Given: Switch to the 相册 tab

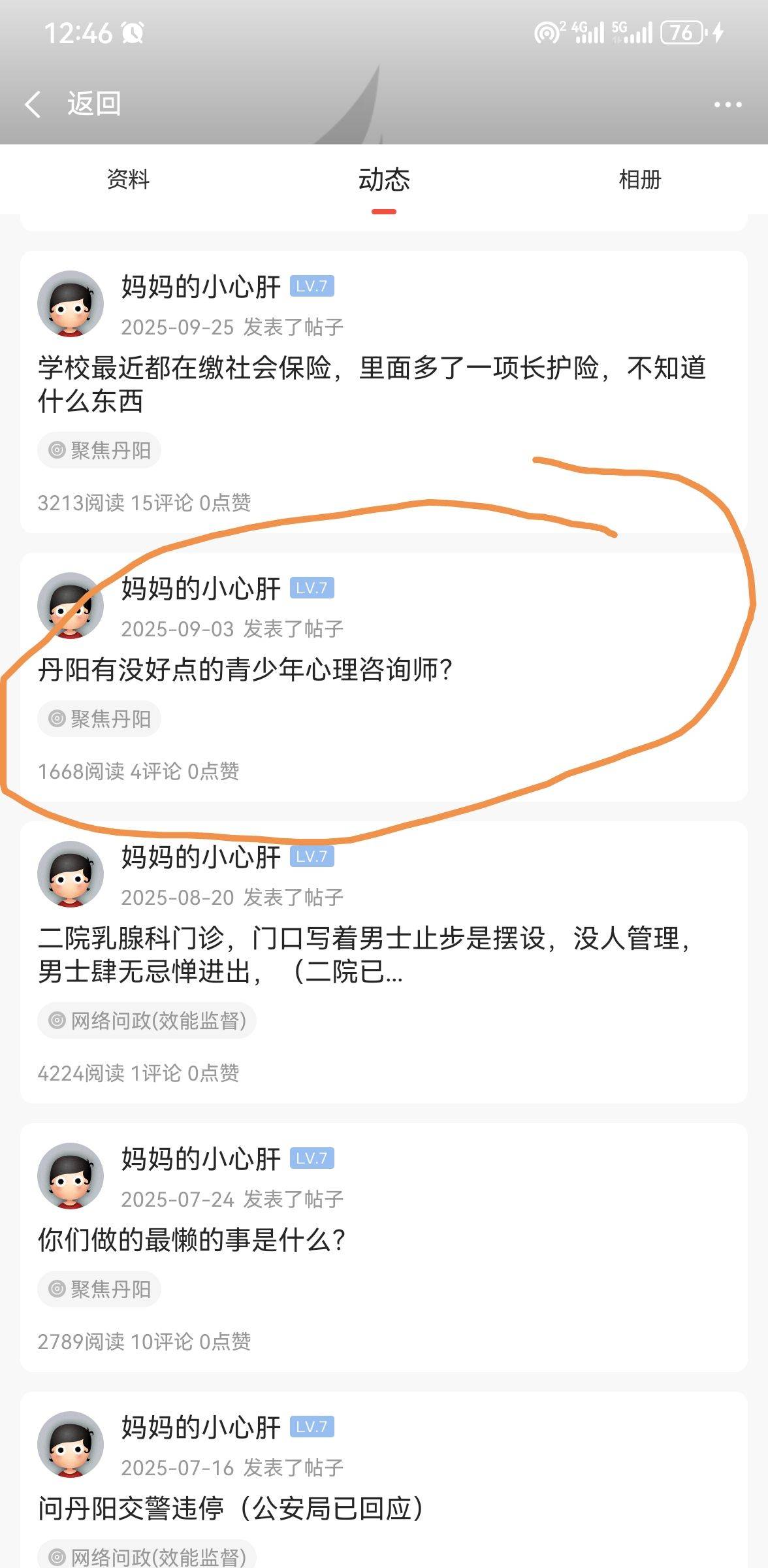Looking at the screenshot, I should [640, 179].
